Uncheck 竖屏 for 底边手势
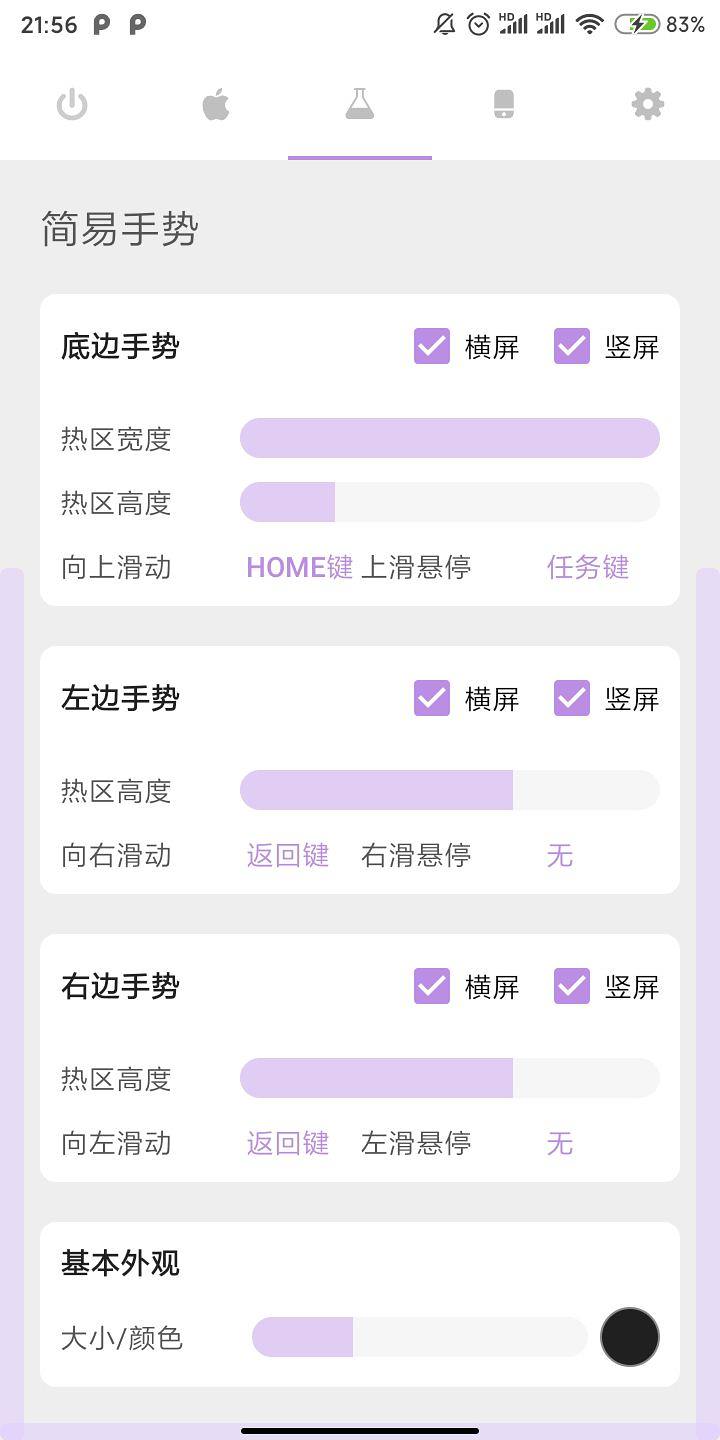Screen dimensions: 720x1440 tap(572, 347)
